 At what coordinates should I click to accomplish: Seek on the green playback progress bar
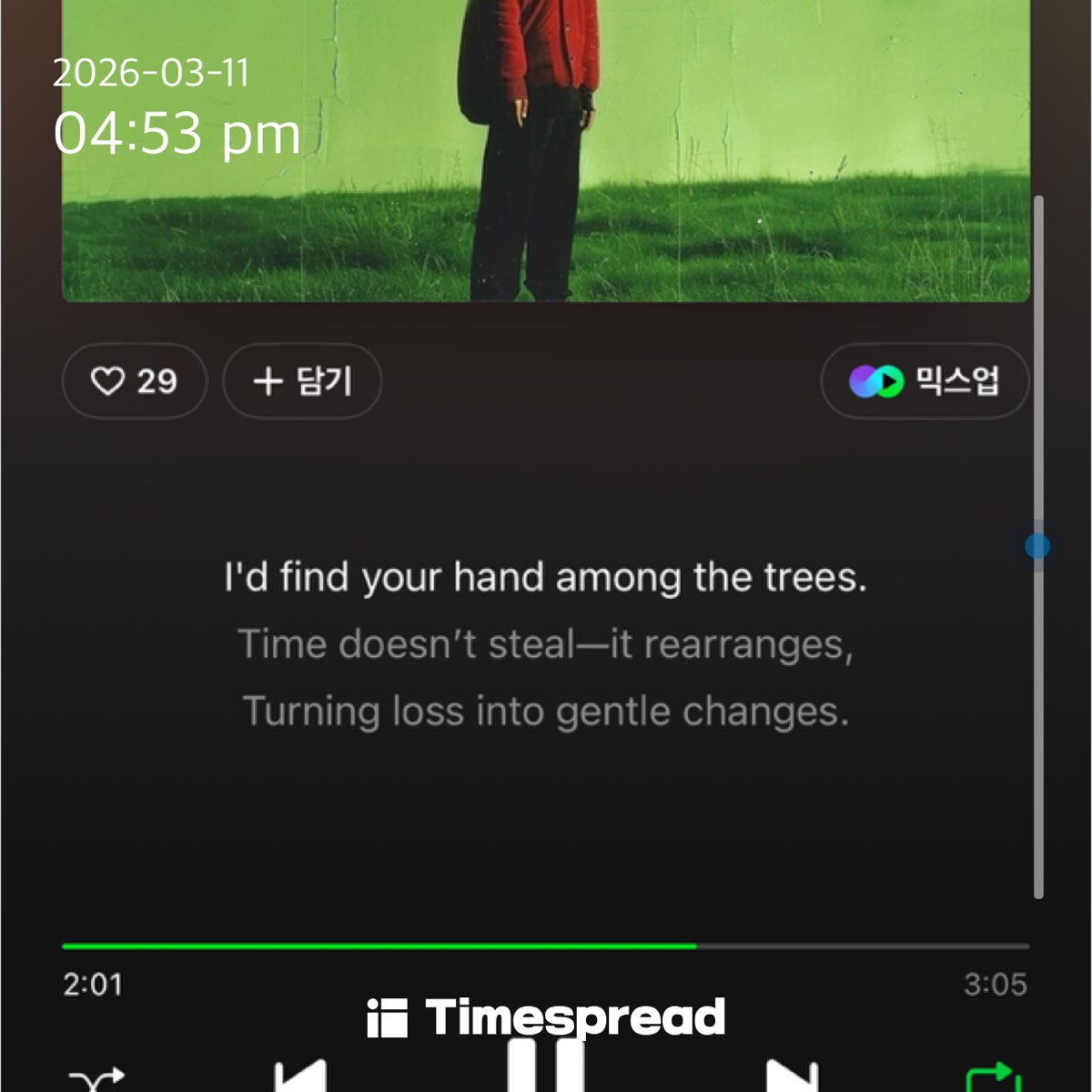coord(546,946)
